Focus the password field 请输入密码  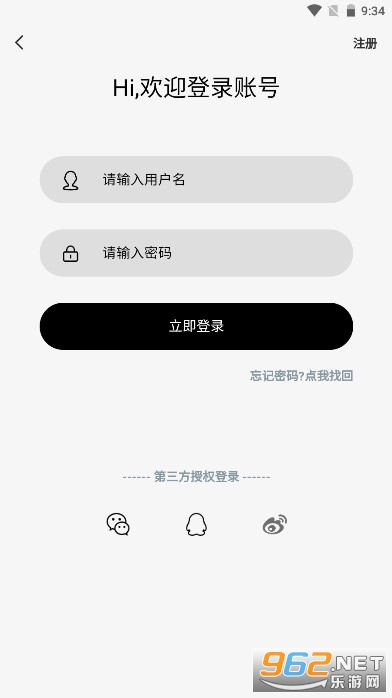(x=196, y=253)
